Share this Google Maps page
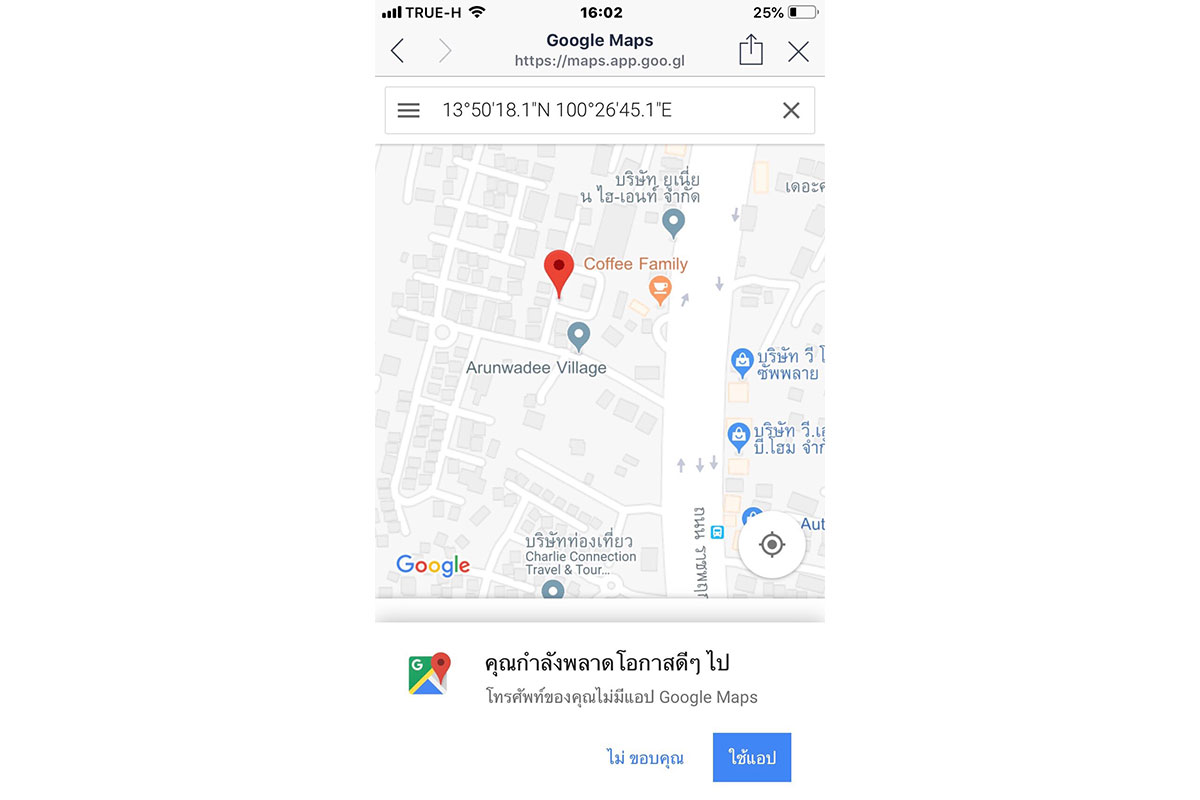The width and height of the screenshot is (1200, 800). coord(751,50)
